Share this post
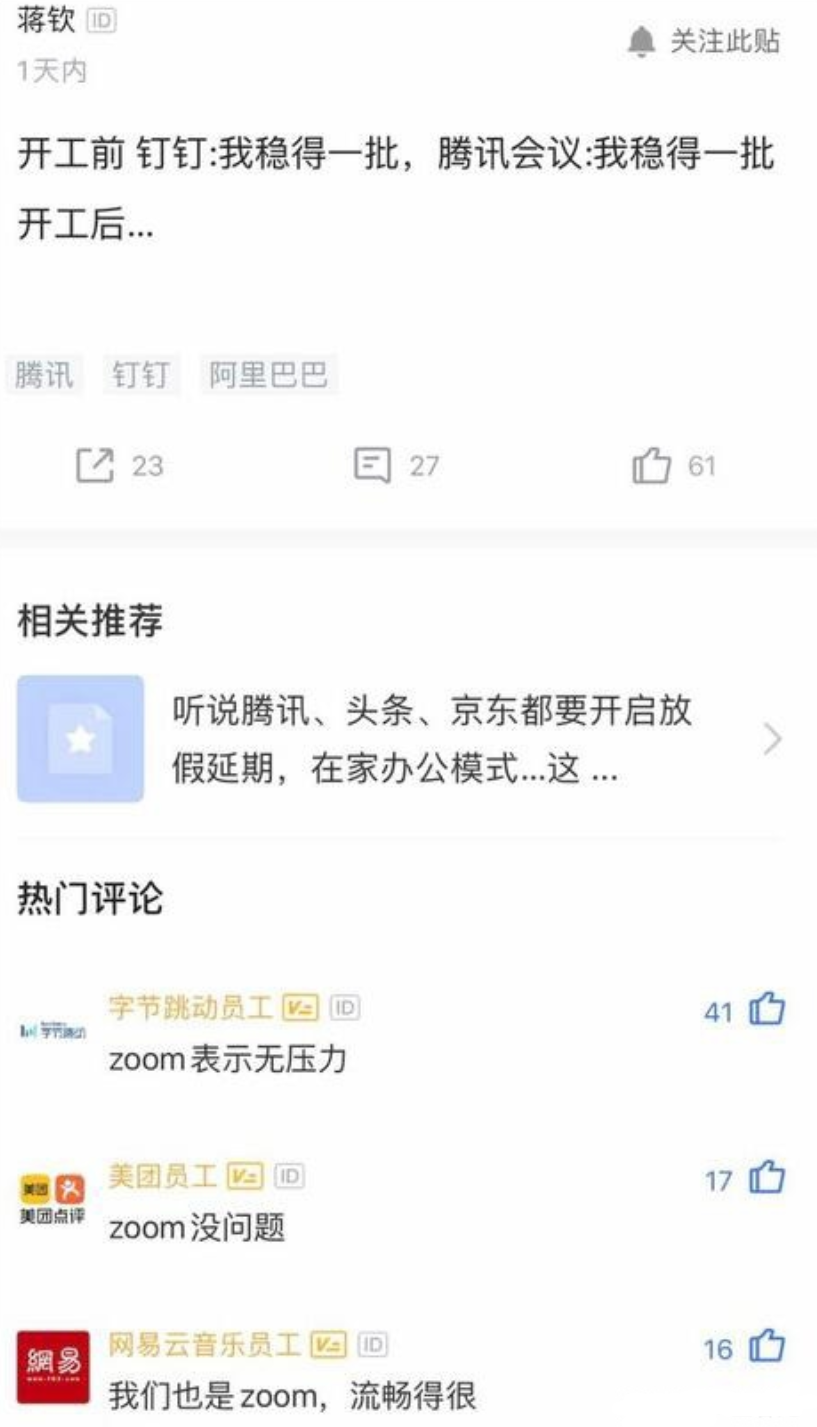Viewport: 817px width, 1427px height. [120, 465]
